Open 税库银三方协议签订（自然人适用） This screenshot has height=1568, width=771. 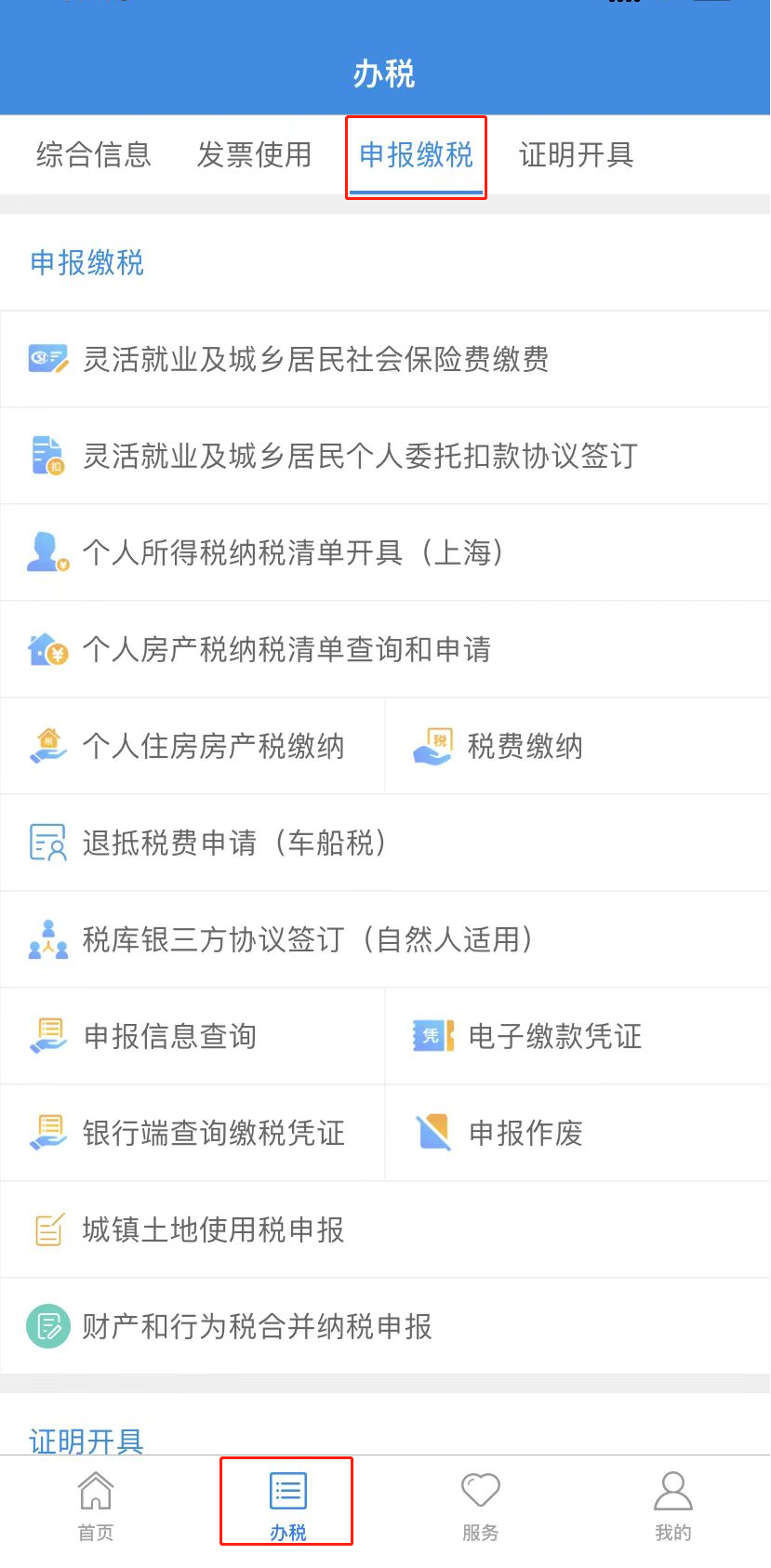(x=385, y=939)
